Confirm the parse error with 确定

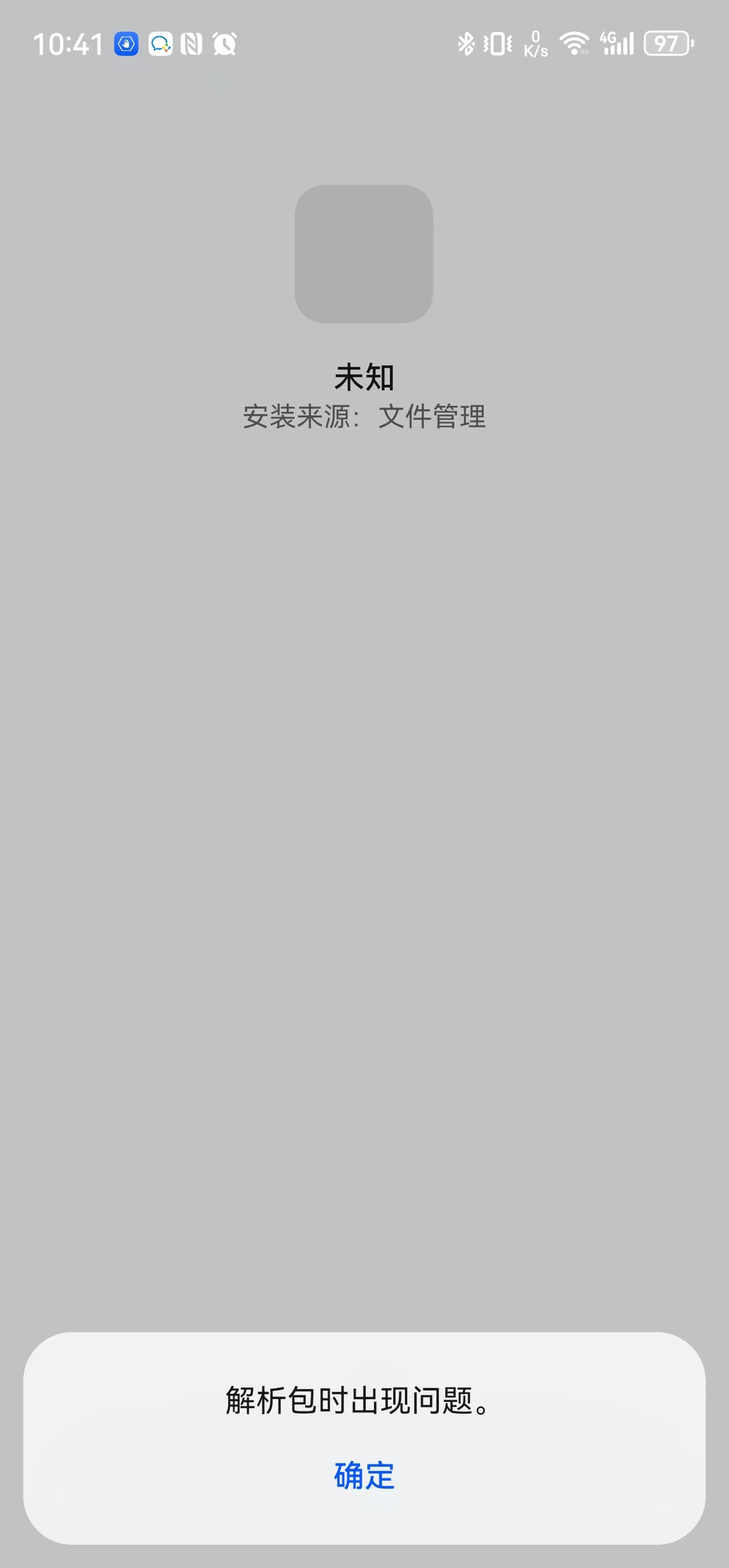pos(364,1476)
